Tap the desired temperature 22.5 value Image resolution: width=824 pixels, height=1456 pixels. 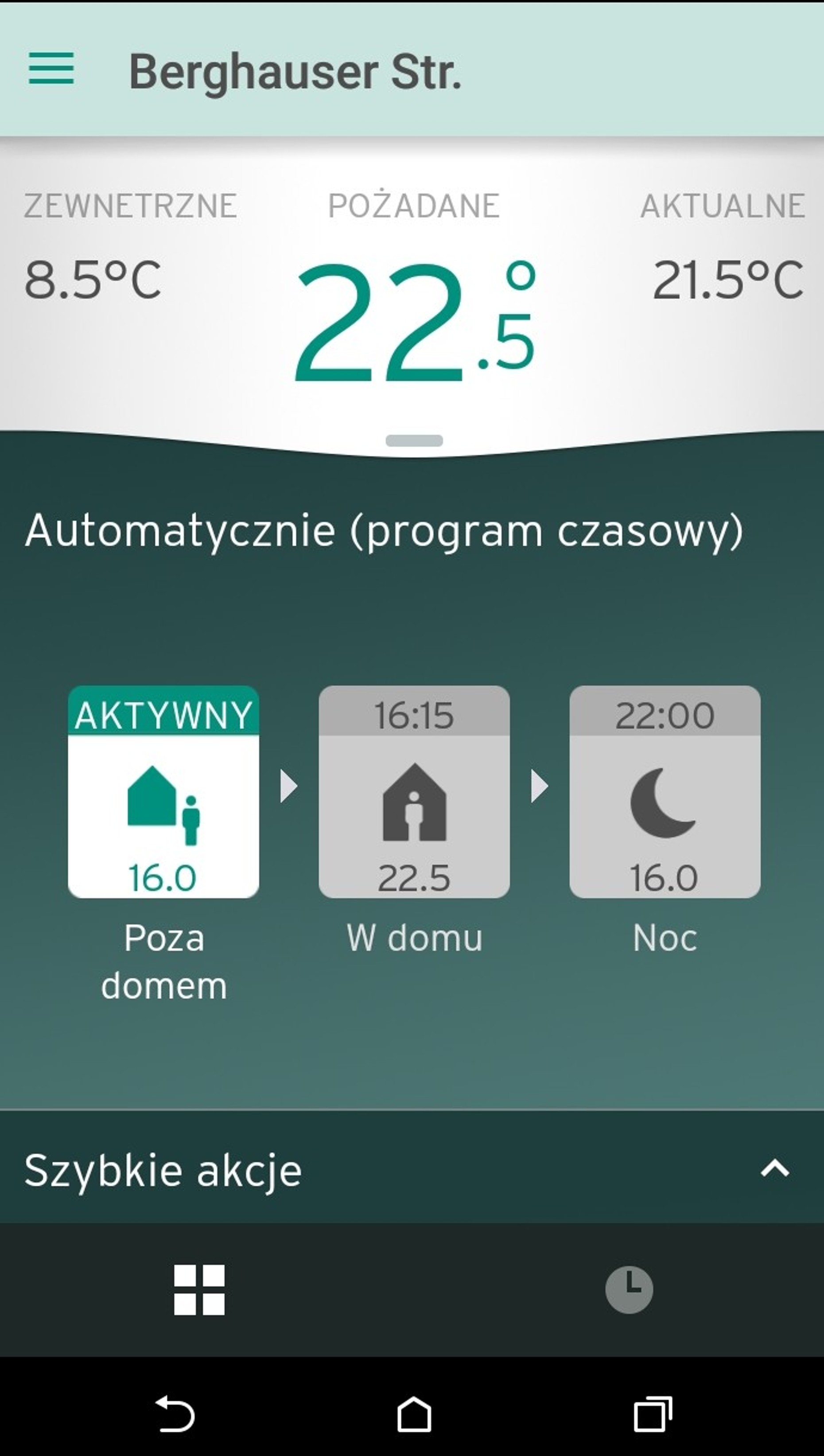pos(414,321)
